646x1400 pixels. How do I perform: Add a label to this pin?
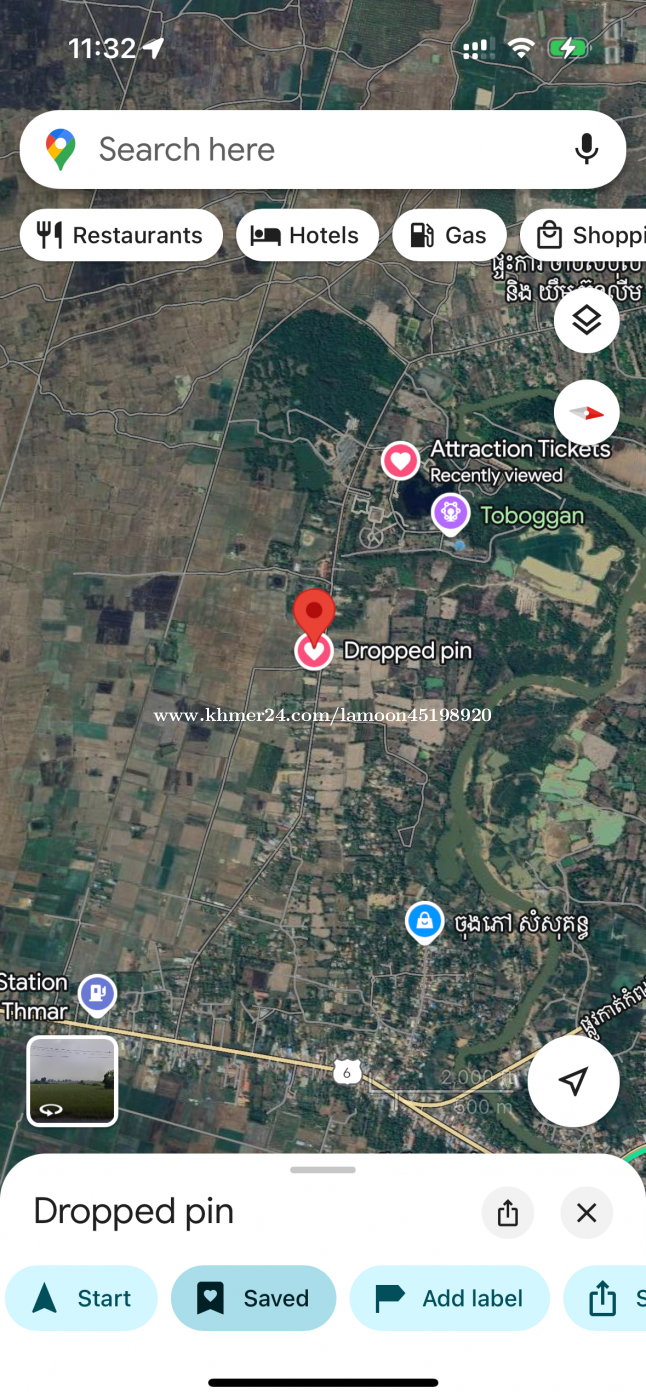point(450,1298)
